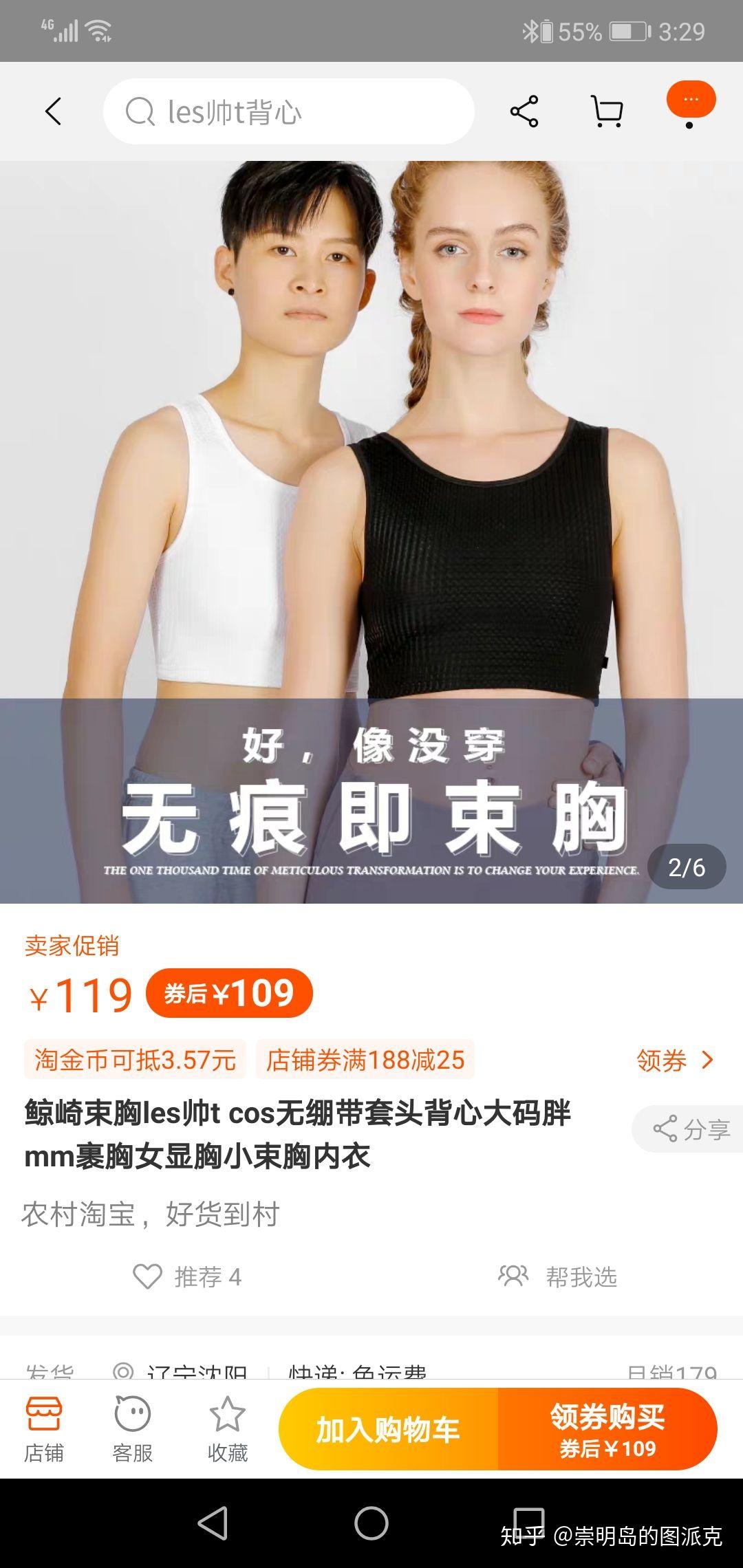Open the shopping cart icon

pos(607,111)
